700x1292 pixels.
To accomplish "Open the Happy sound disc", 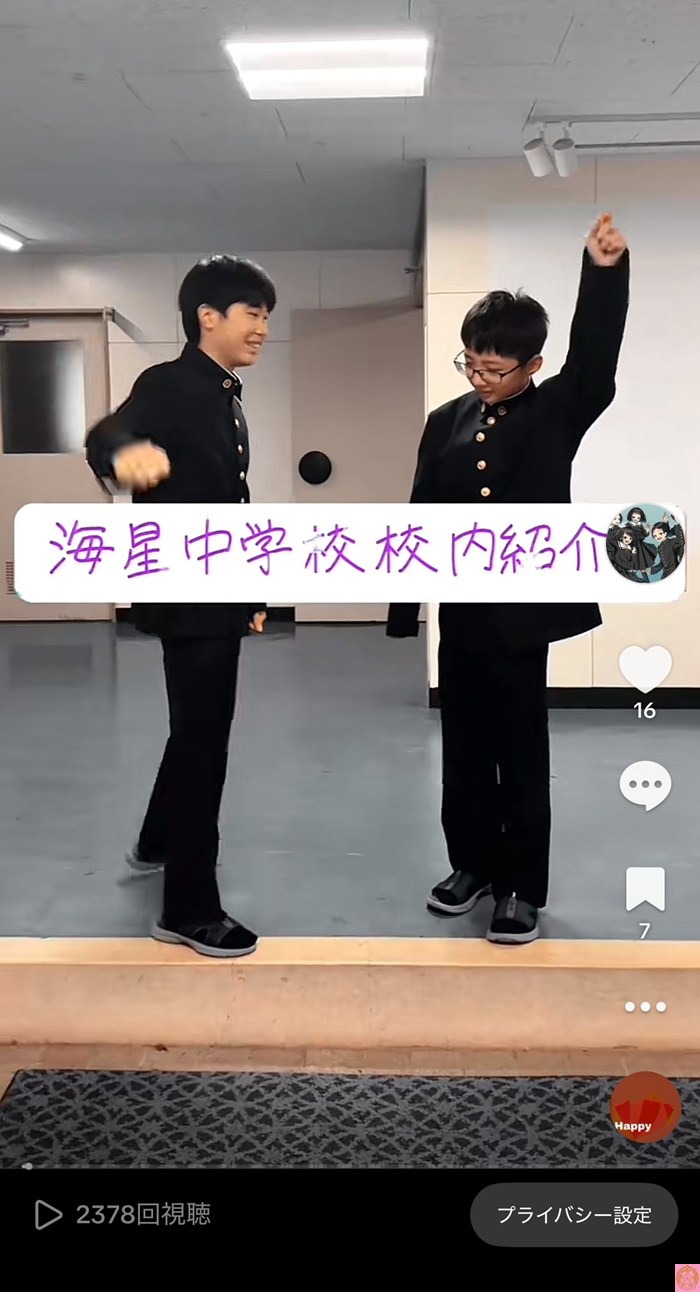I will tap(646, 1107).
